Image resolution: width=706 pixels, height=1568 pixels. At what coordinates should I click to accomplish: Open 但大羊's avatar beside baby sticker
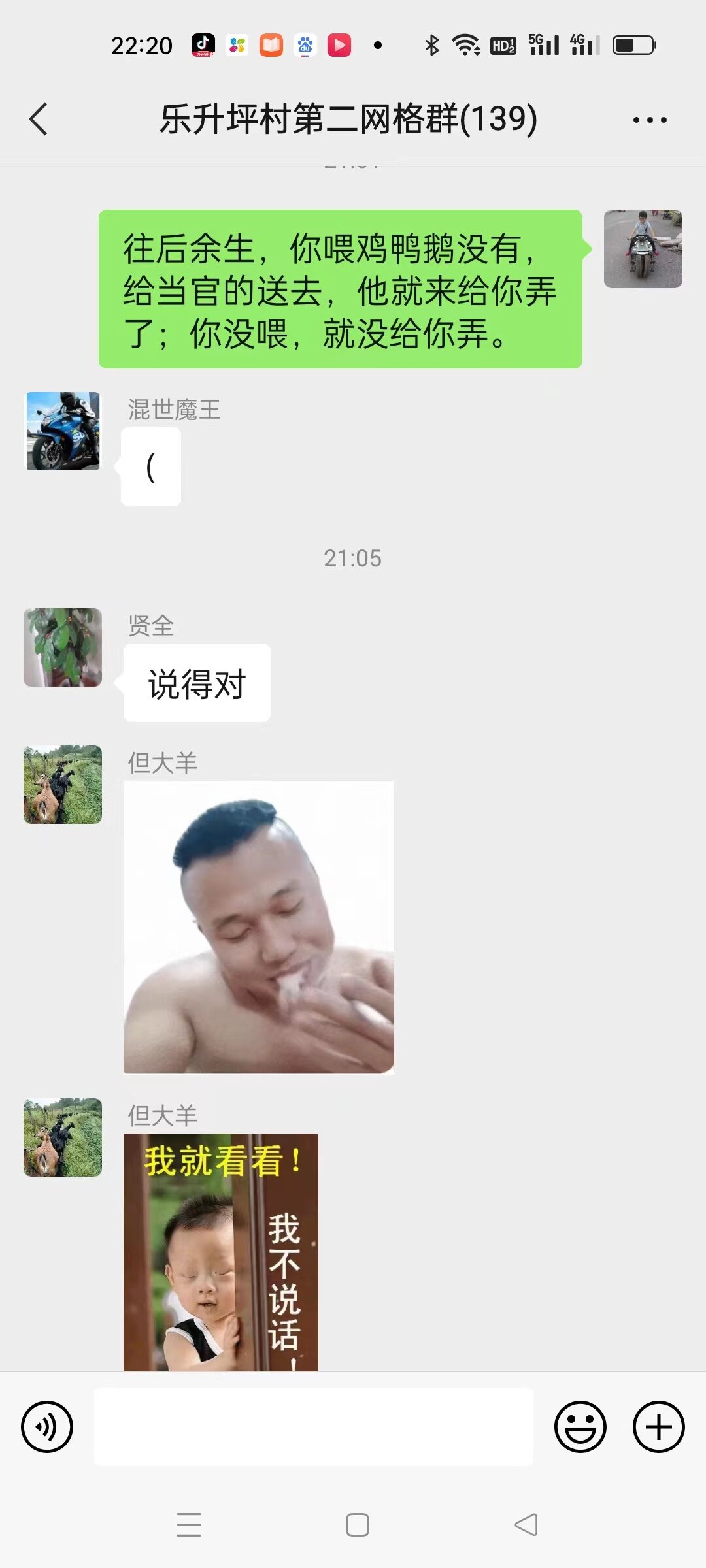coord(63,1137)
